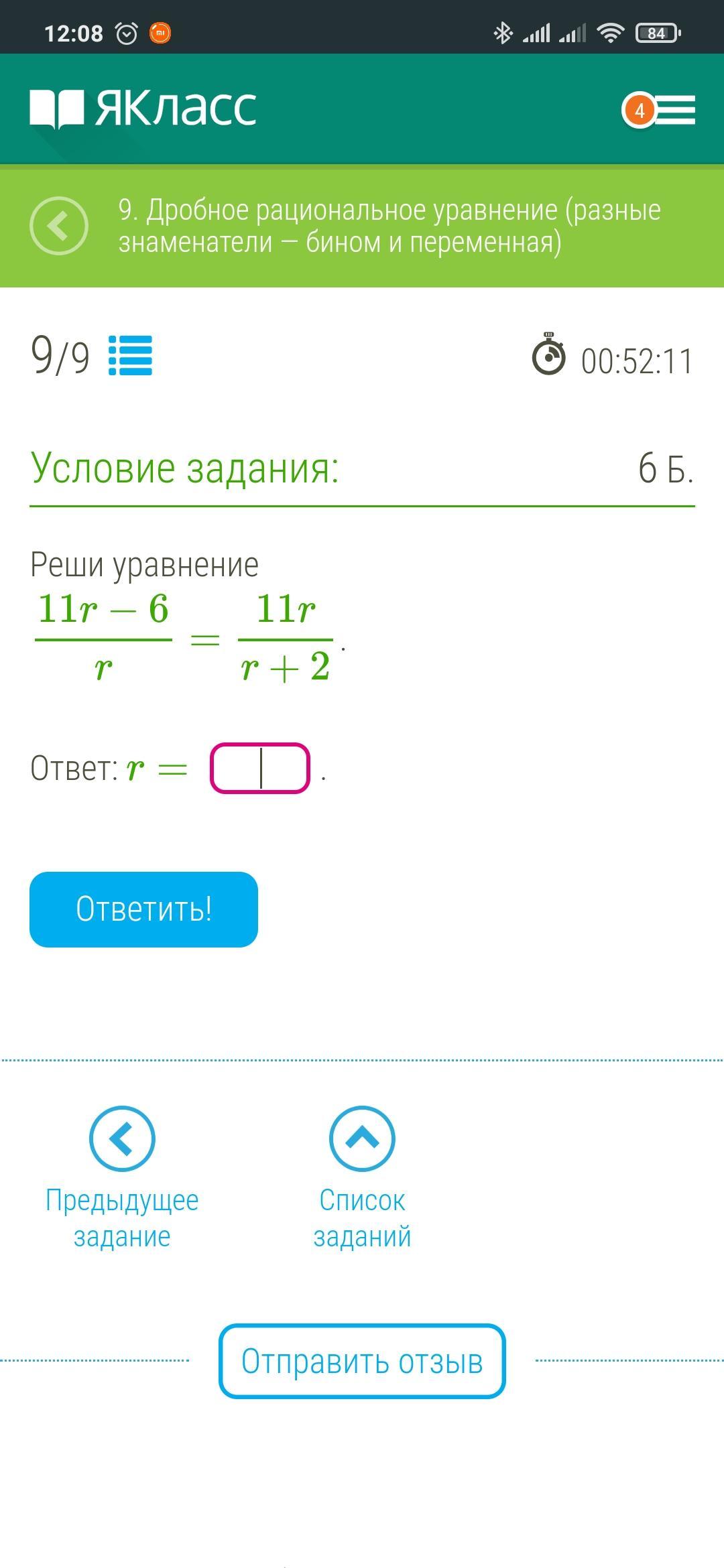Viewport: 724px width, 1568px height.
Task: Open Список заданий
Action: tap(362, 1177)
